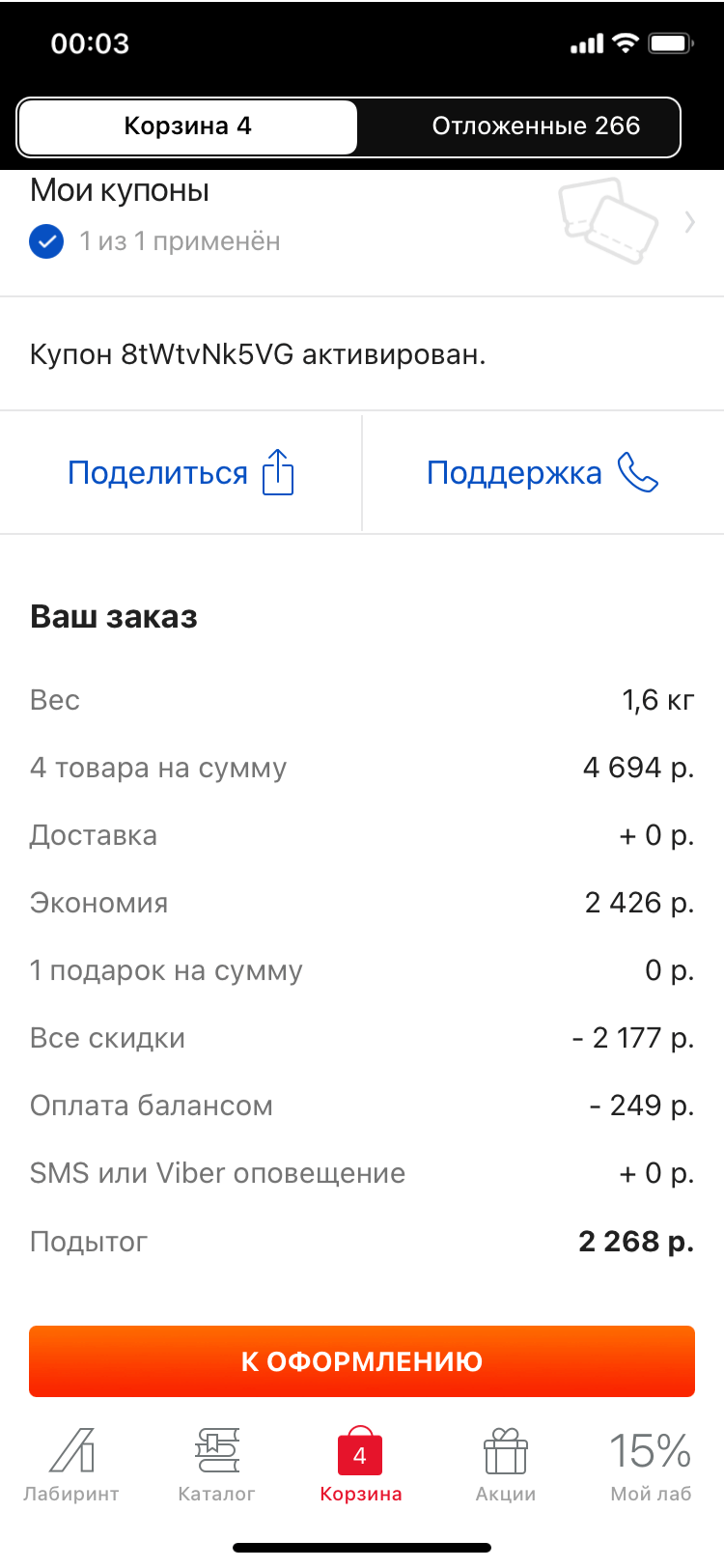The height and width of the screenshot is (1568, 724).
Task: Tap Поделиться to share the cart
Action: (181, 473)
